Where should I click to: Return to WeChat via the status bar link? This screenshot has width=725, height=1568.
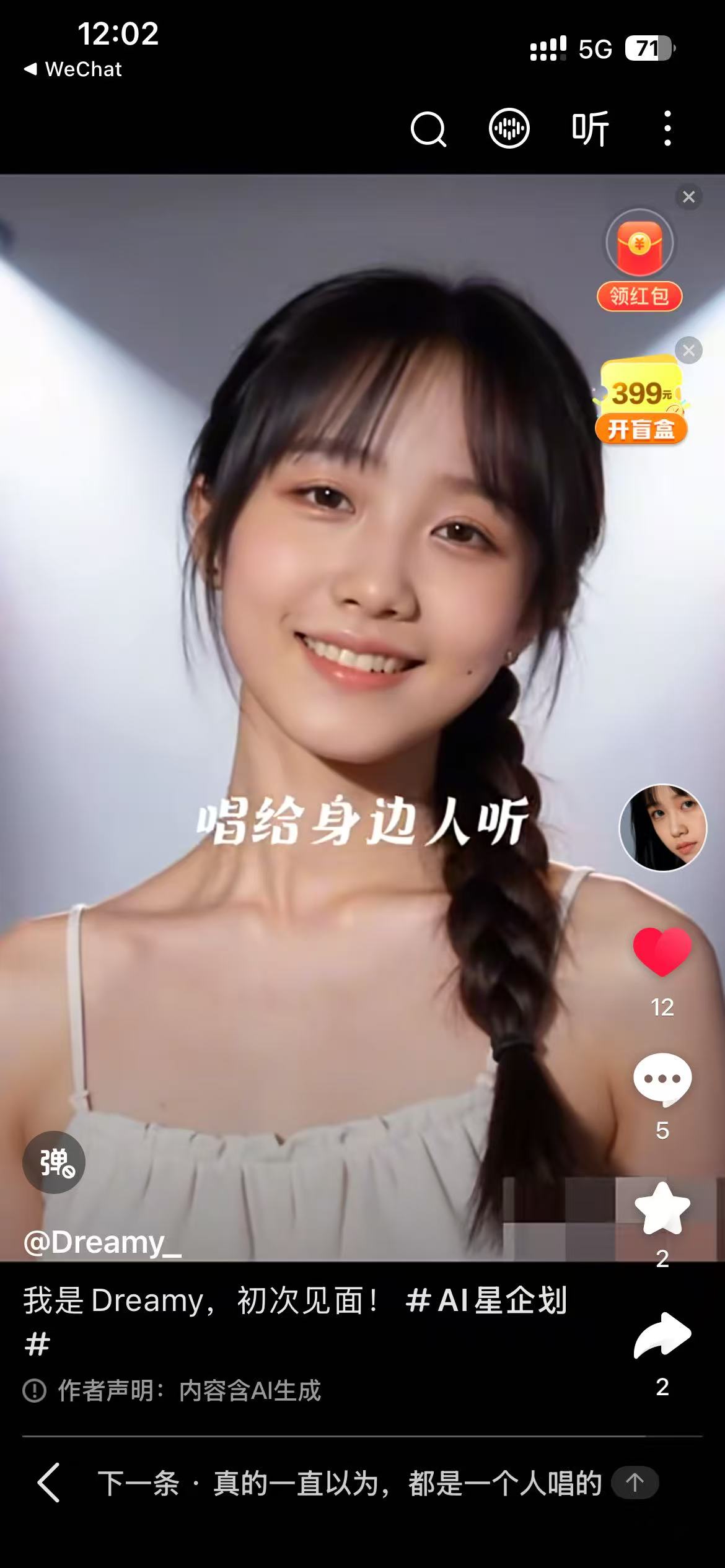coord(73,69)
